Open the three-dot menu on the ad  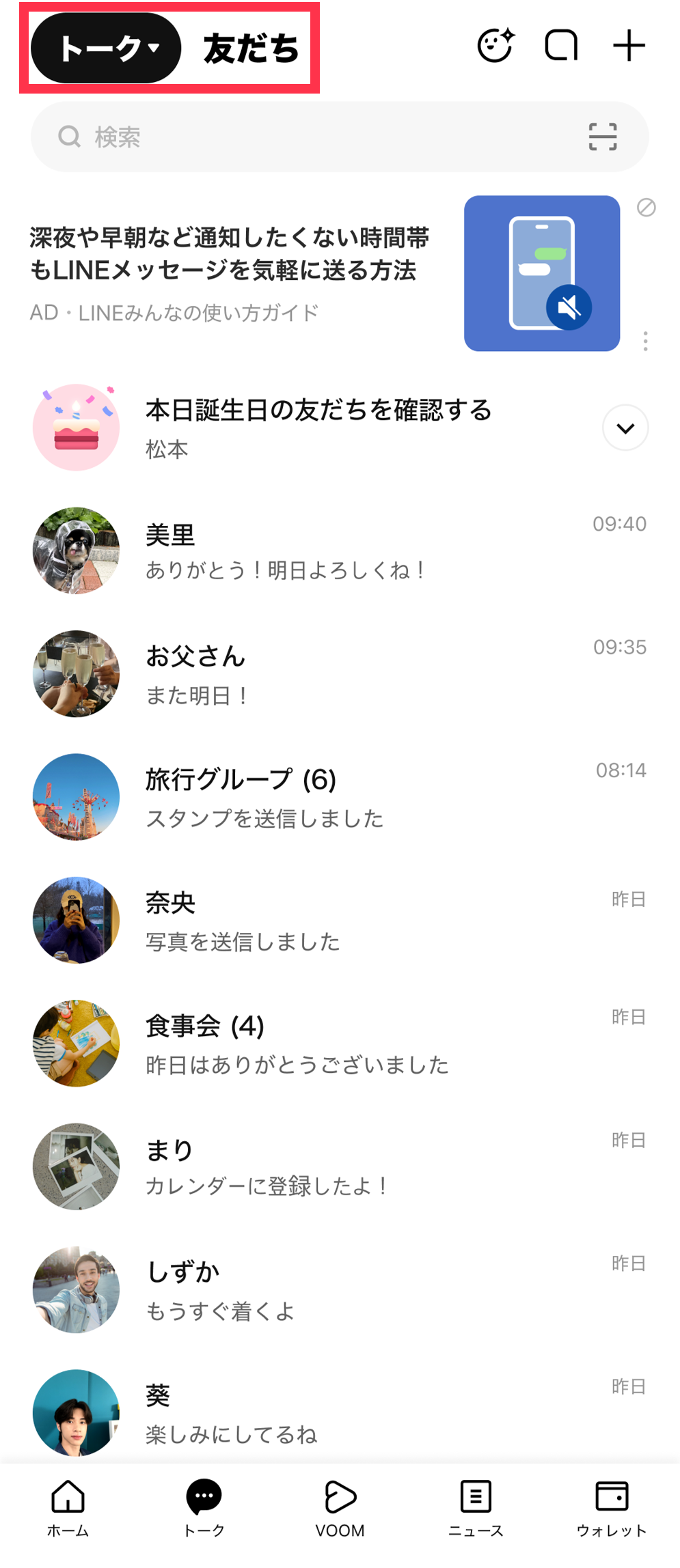pyautogui.click(x=645, y=341)
